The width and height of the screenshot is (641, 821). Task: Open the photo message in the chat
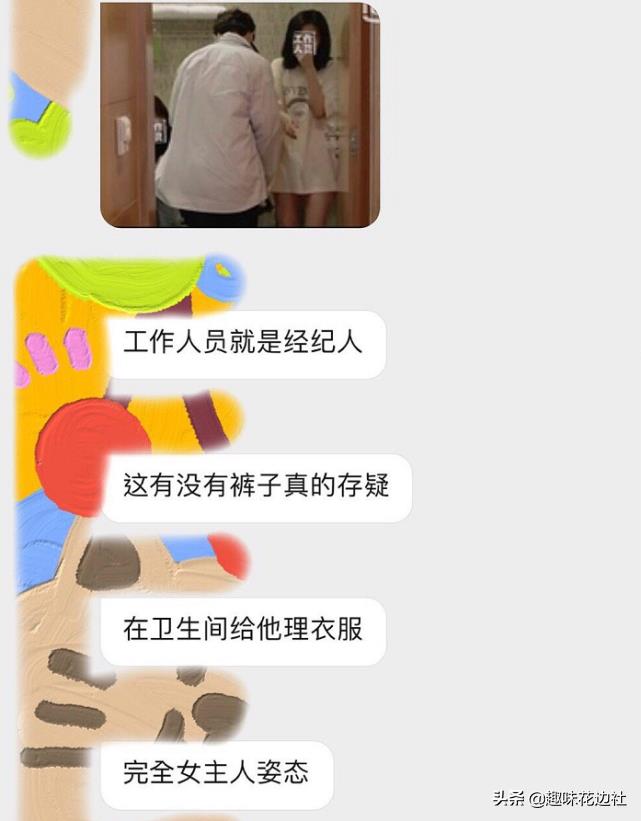click(x=240, y=115)
